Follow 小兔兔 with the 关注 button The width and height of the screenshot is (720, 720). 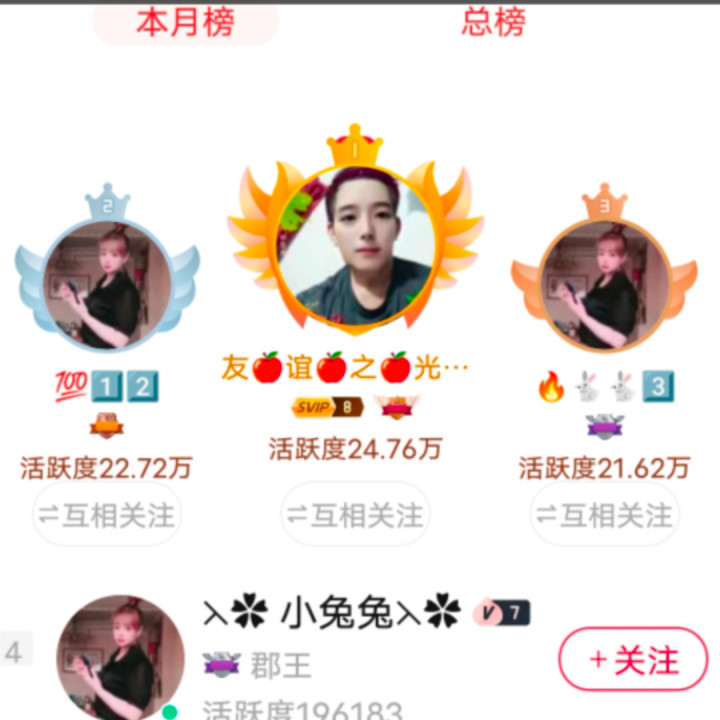(633, 660)
